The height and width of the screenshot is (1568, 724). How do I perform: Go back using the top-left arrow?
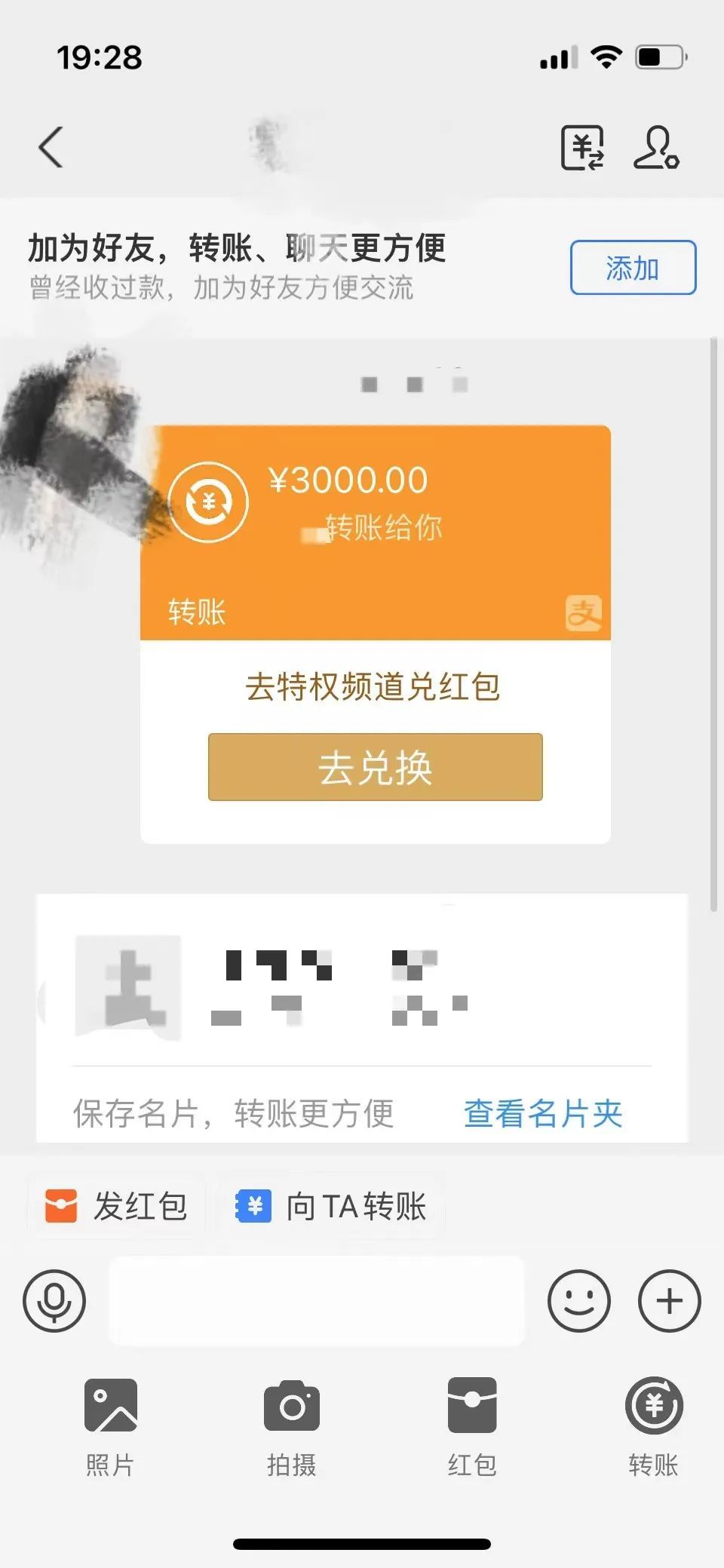(x=51, y=146)
